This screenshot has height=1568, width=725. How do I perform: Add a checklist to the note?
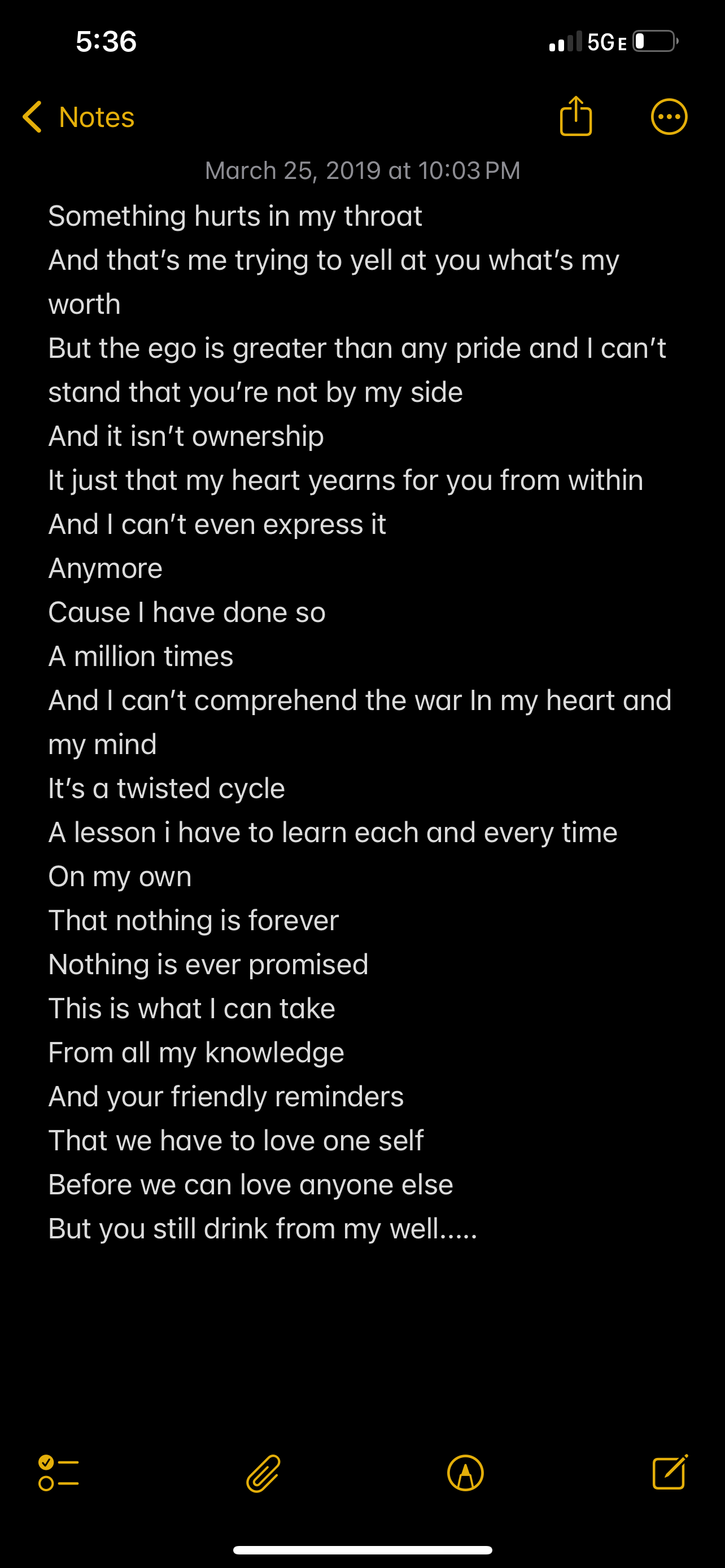pos(58,1473)
